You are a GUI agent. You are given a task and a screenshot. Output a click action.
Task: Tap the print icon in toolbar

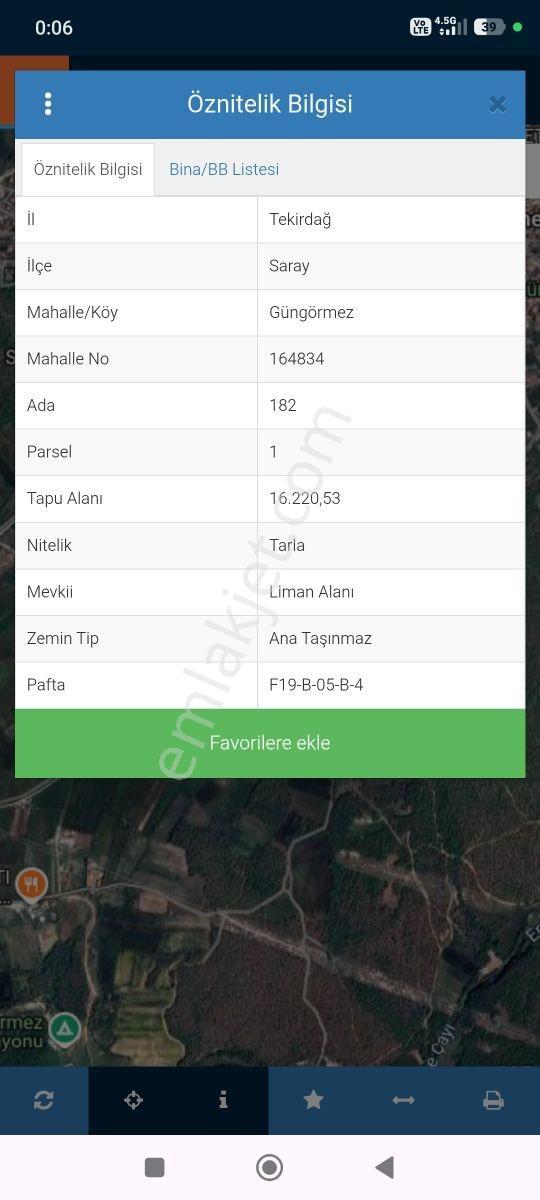pyautogui.click(x=493, y=1100)
